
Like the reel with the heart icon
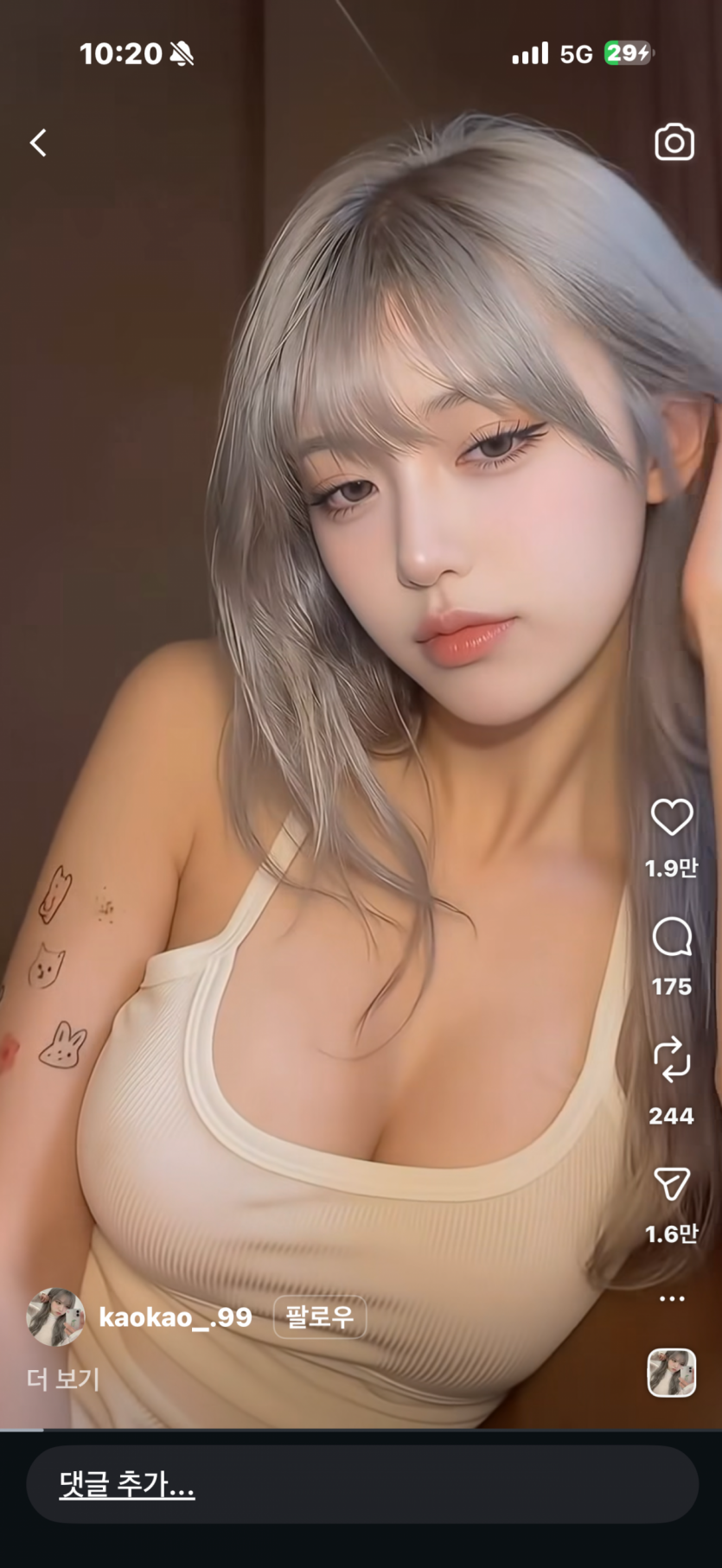coord(674,817)
